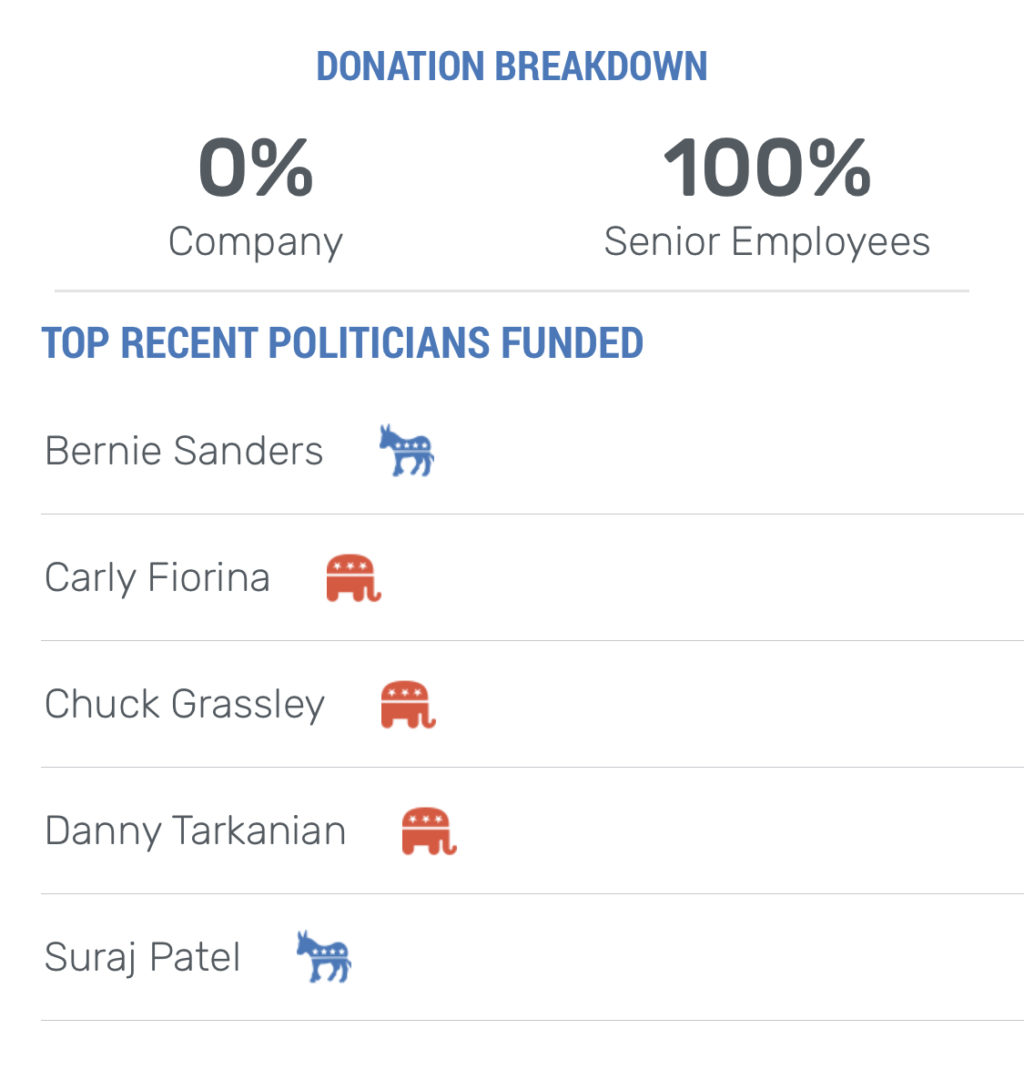Click the DONATION BREAKDOWN section header
The height and width of the screenshot is (1080, 1024).
pyautogui.click(x=511, y=66)
